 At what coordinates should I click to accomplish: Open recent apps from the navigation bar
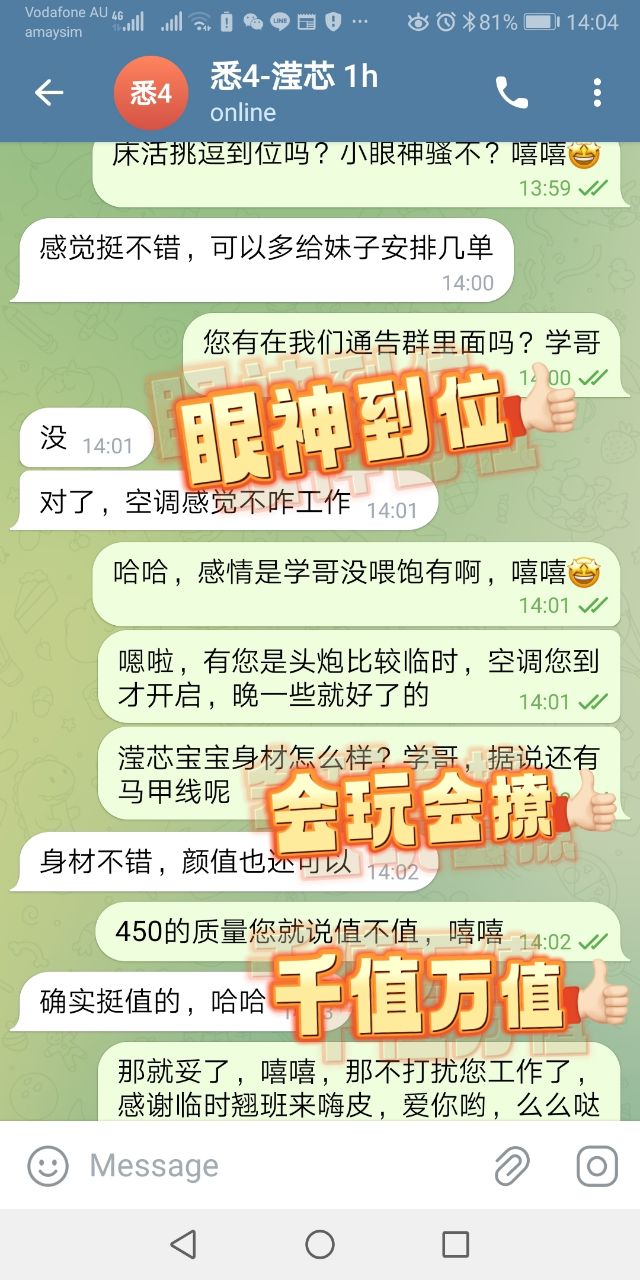[456, 1244]
